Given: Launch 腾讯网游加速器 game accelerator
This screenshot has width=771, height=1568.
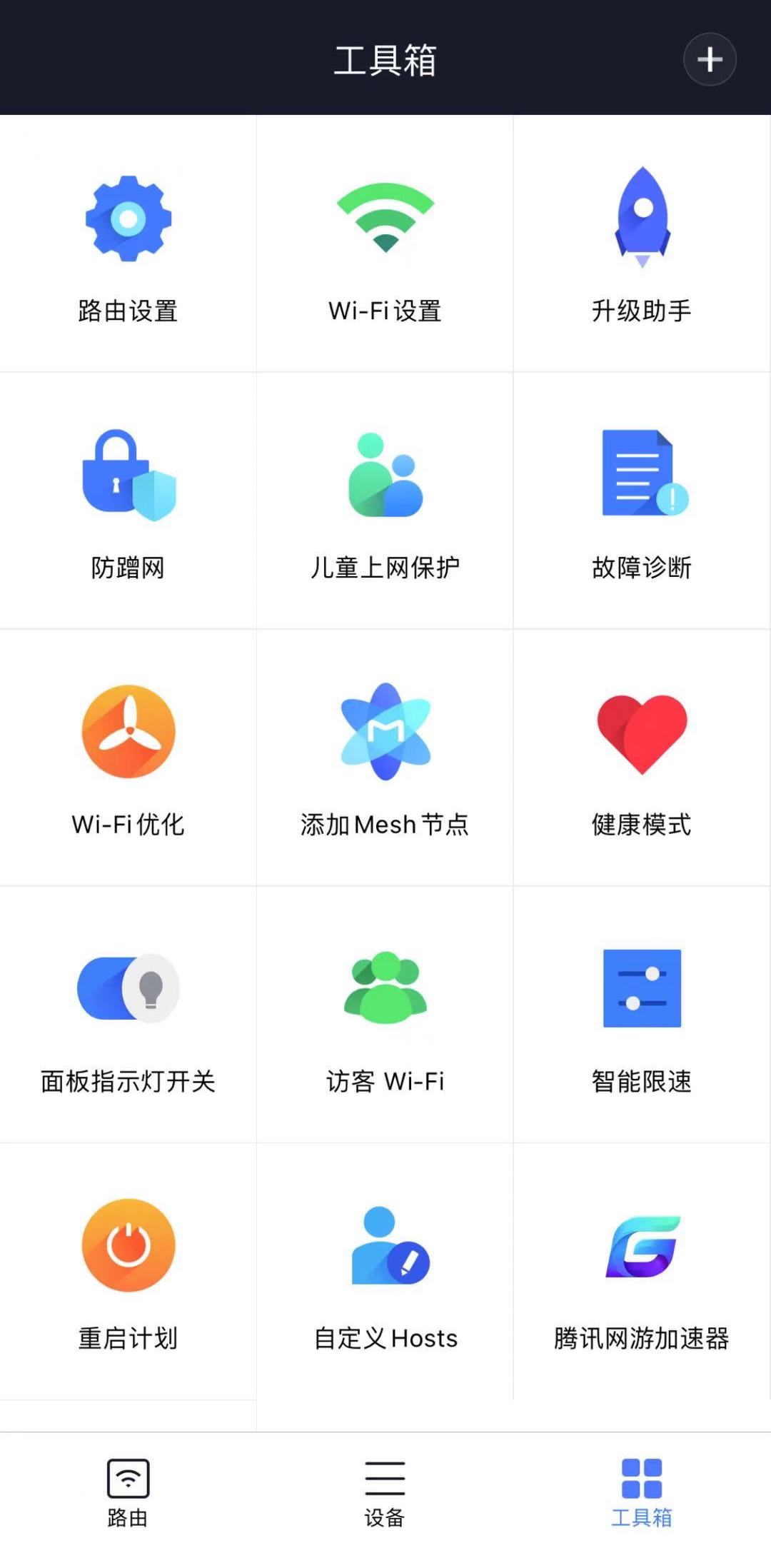Looking at the screenshot, I should point(641,1271).
